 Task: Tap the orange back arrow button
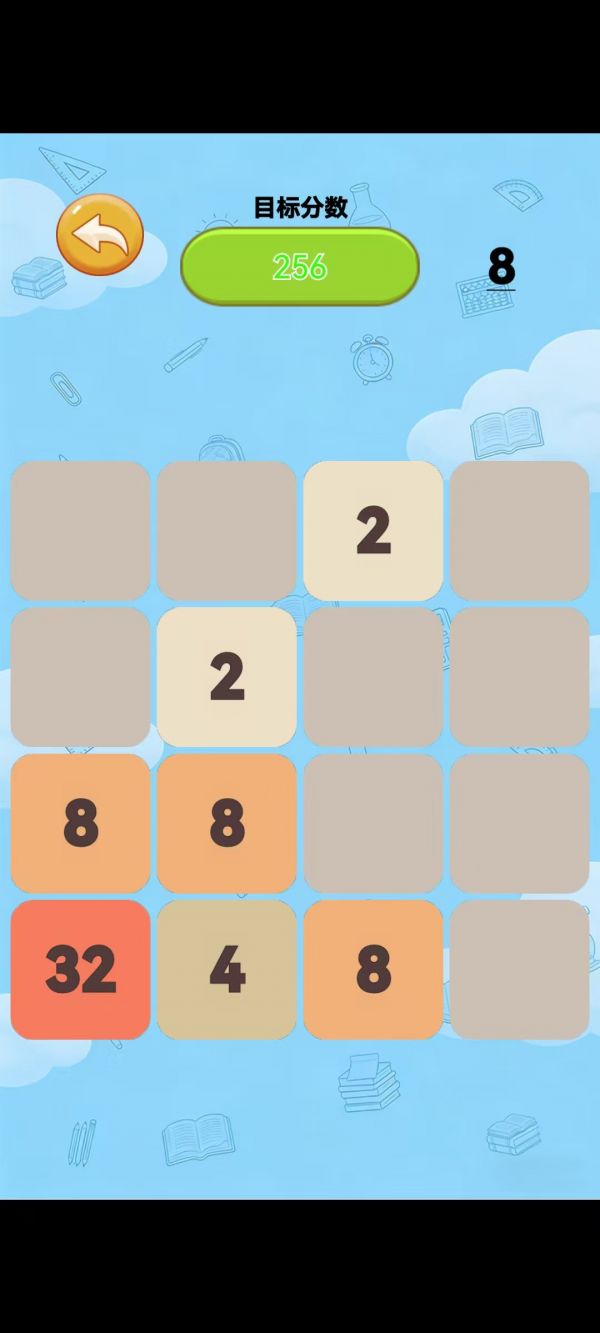pyautogui.click(x=100, y=235)
